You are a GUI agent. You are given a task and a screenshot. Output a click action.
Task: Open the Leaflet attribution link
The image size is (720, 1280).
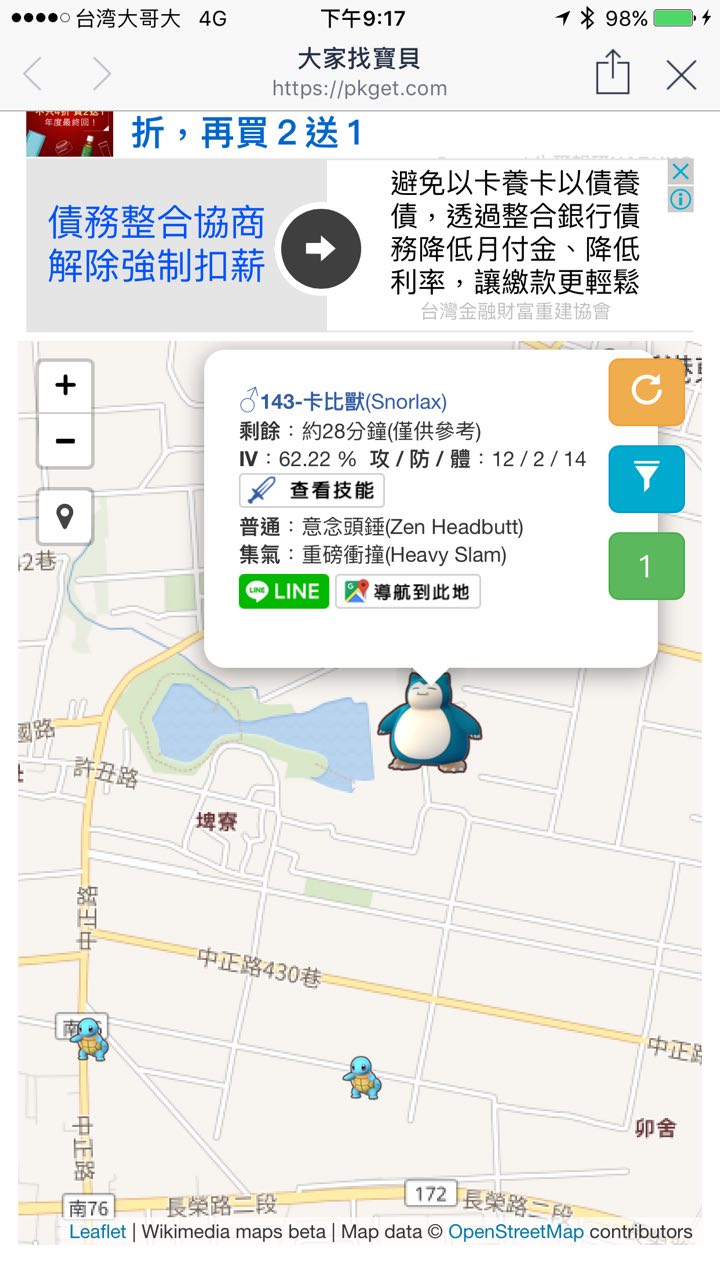click(x=98, y=1231)
